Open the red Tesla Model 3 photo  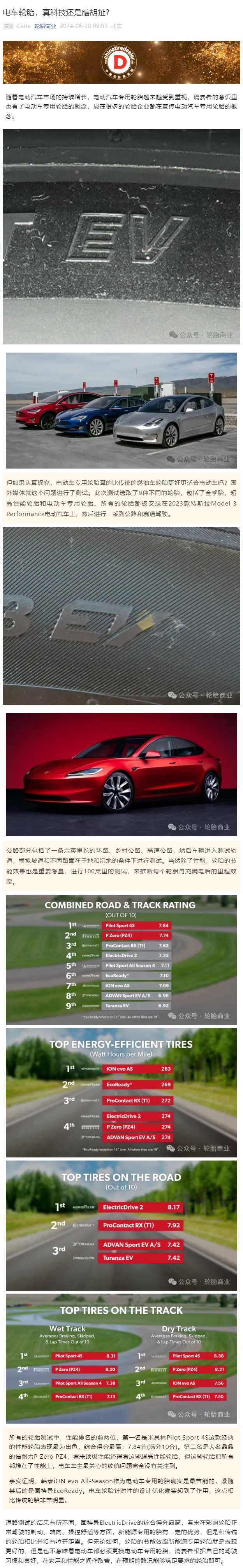(x=121, y=774)
